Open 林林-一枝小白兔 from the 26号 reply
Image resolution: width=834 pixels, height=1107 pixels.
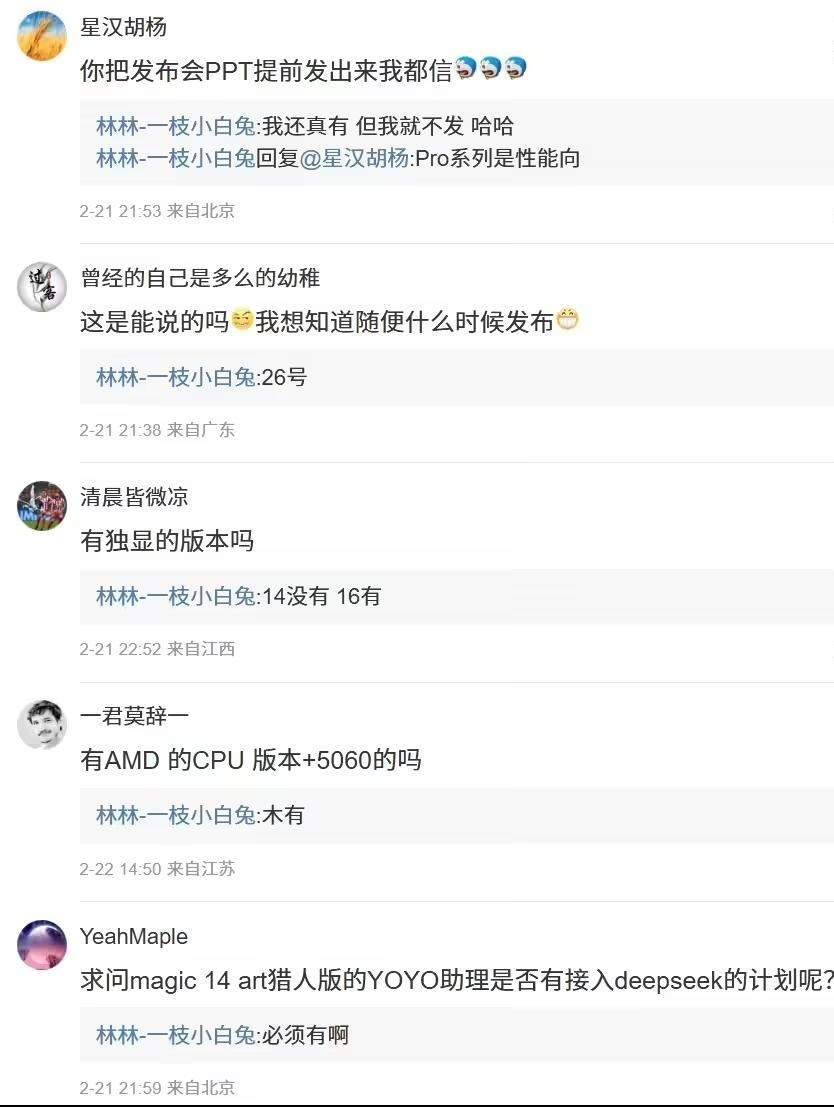[x=175, y=377]
